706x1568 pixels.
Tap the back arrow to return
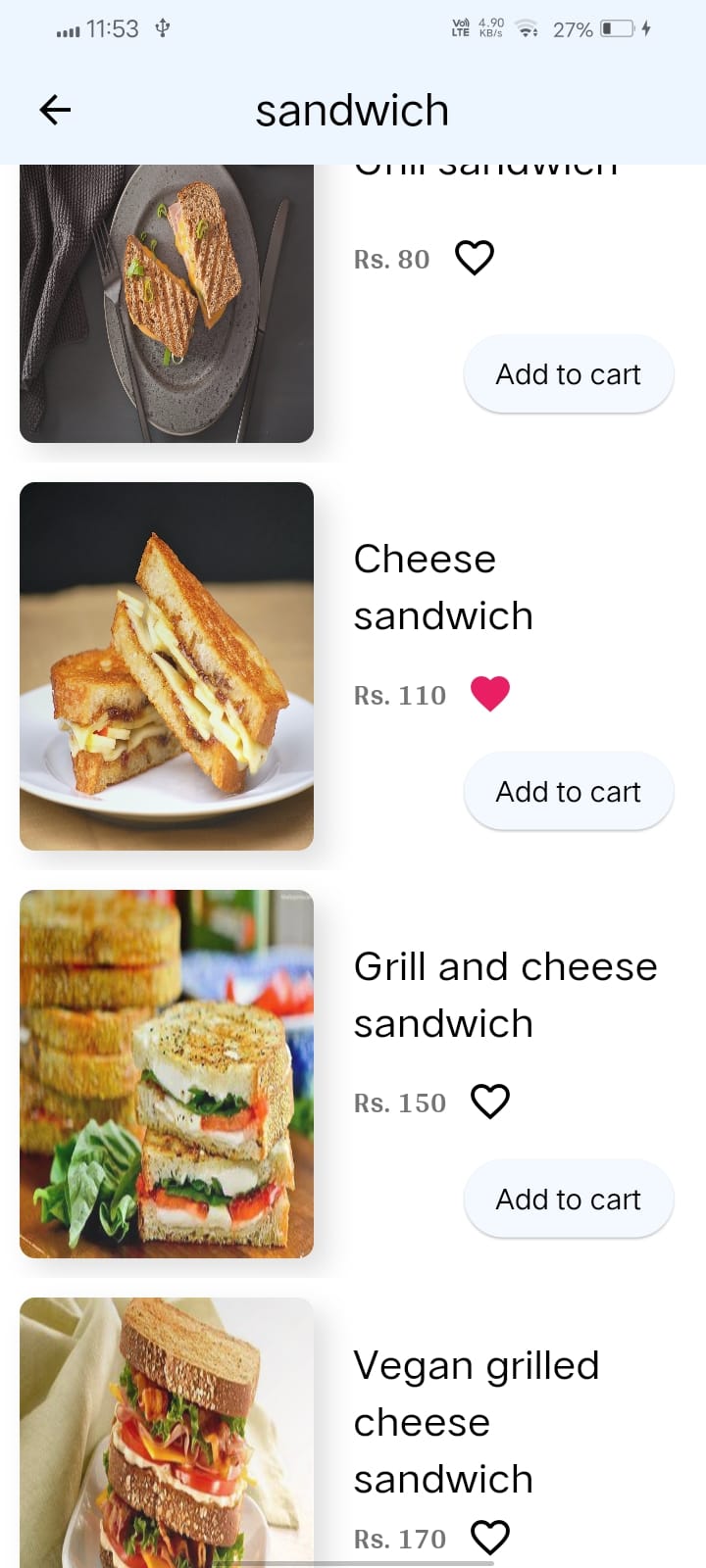tap(54, 109)
